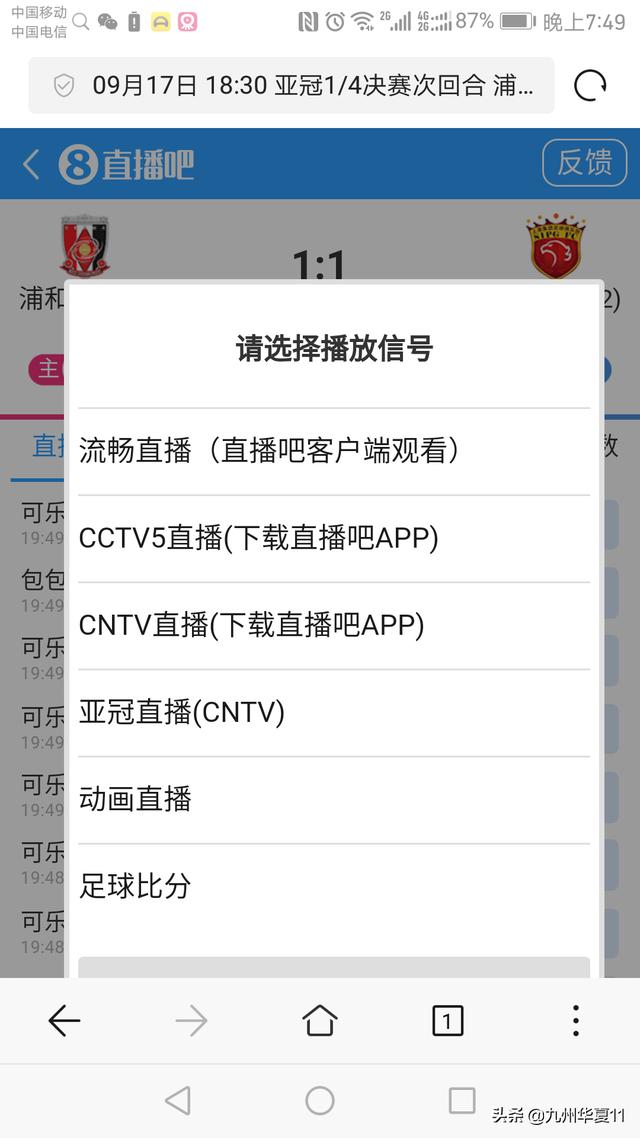Image resolution: width=640 pixels, height=1138 pixels.
Task: Open the browser home page
Action: point(320,1020)
